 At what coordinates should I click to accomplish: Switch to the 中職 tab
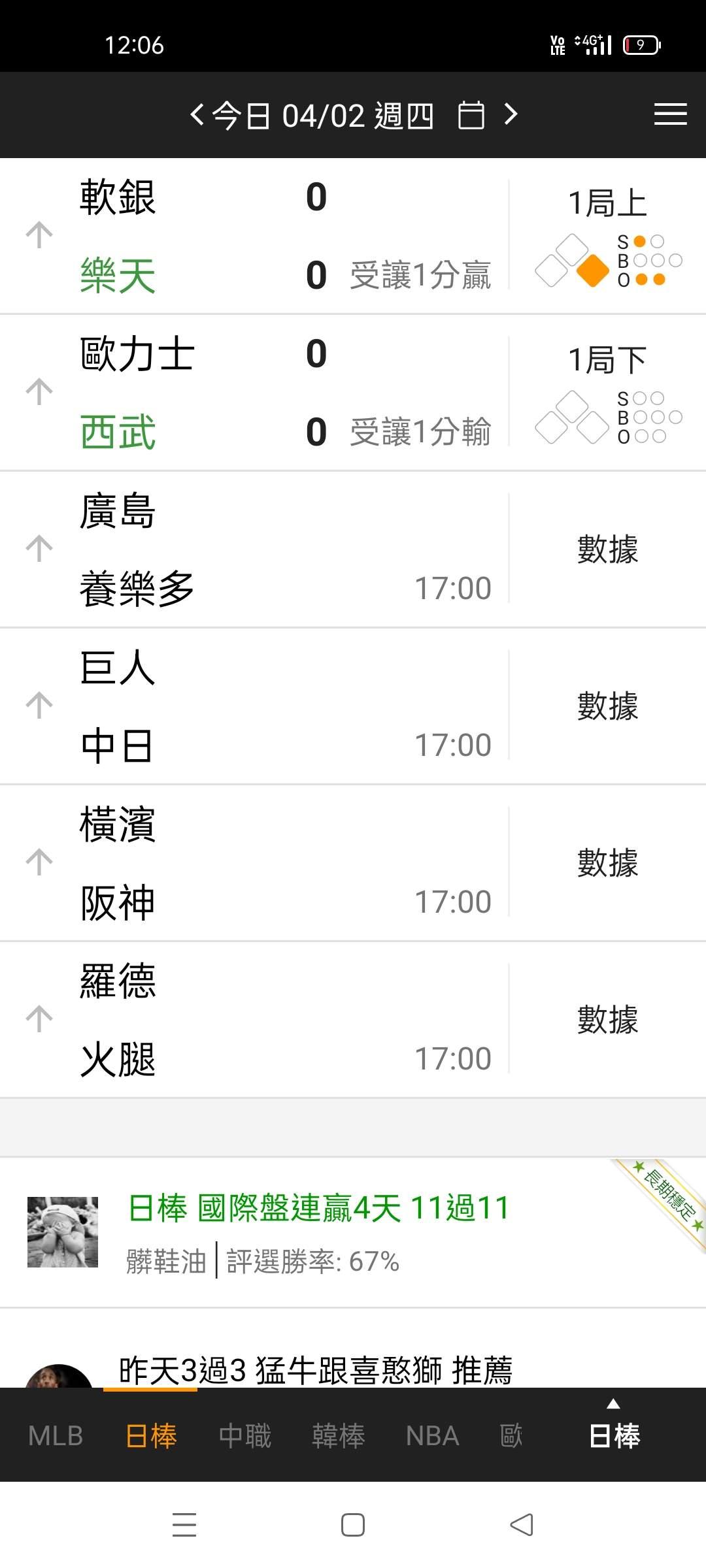pyautogui.click(x=244, y=1436)
